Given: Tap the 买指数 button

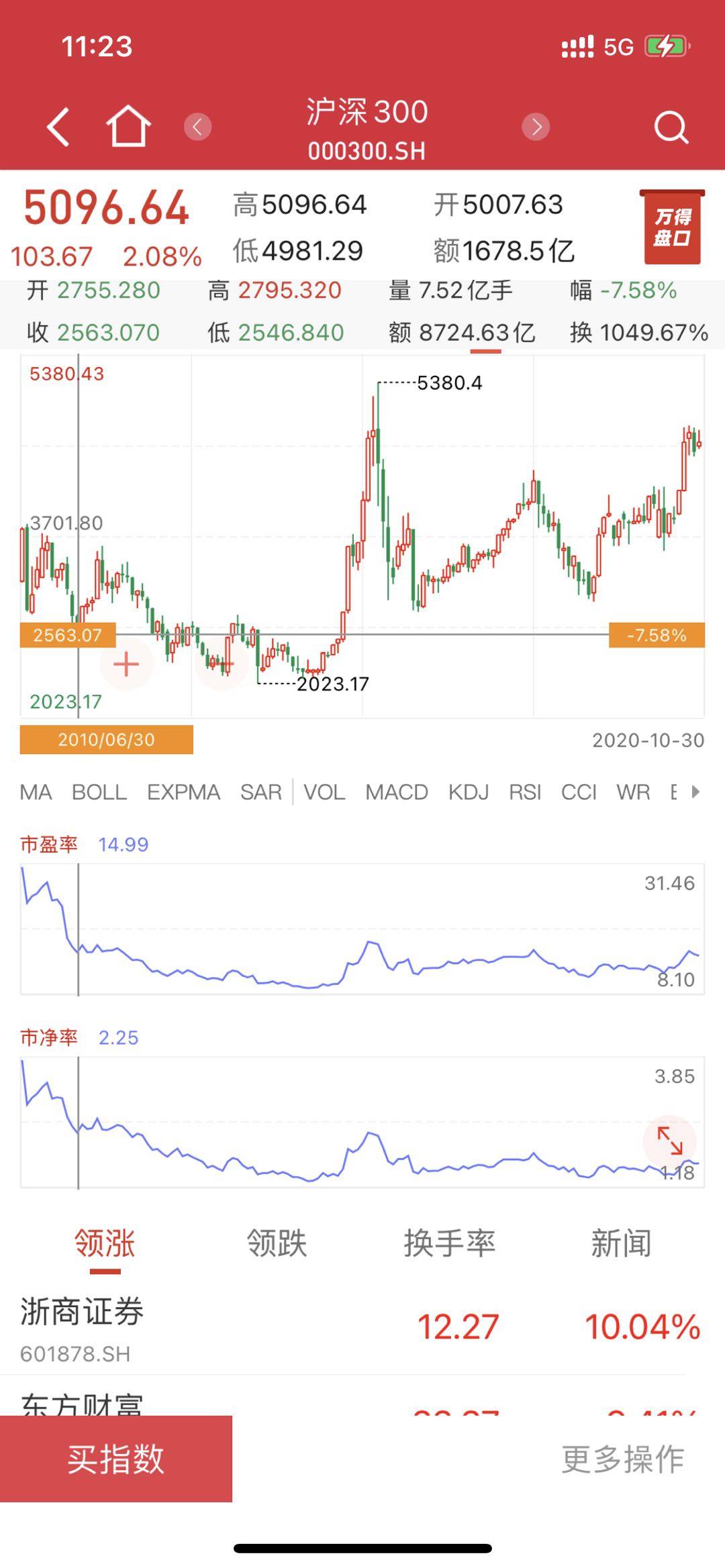Looking at the screenshot, I should pyautogui.click(x=115, y=1459).
